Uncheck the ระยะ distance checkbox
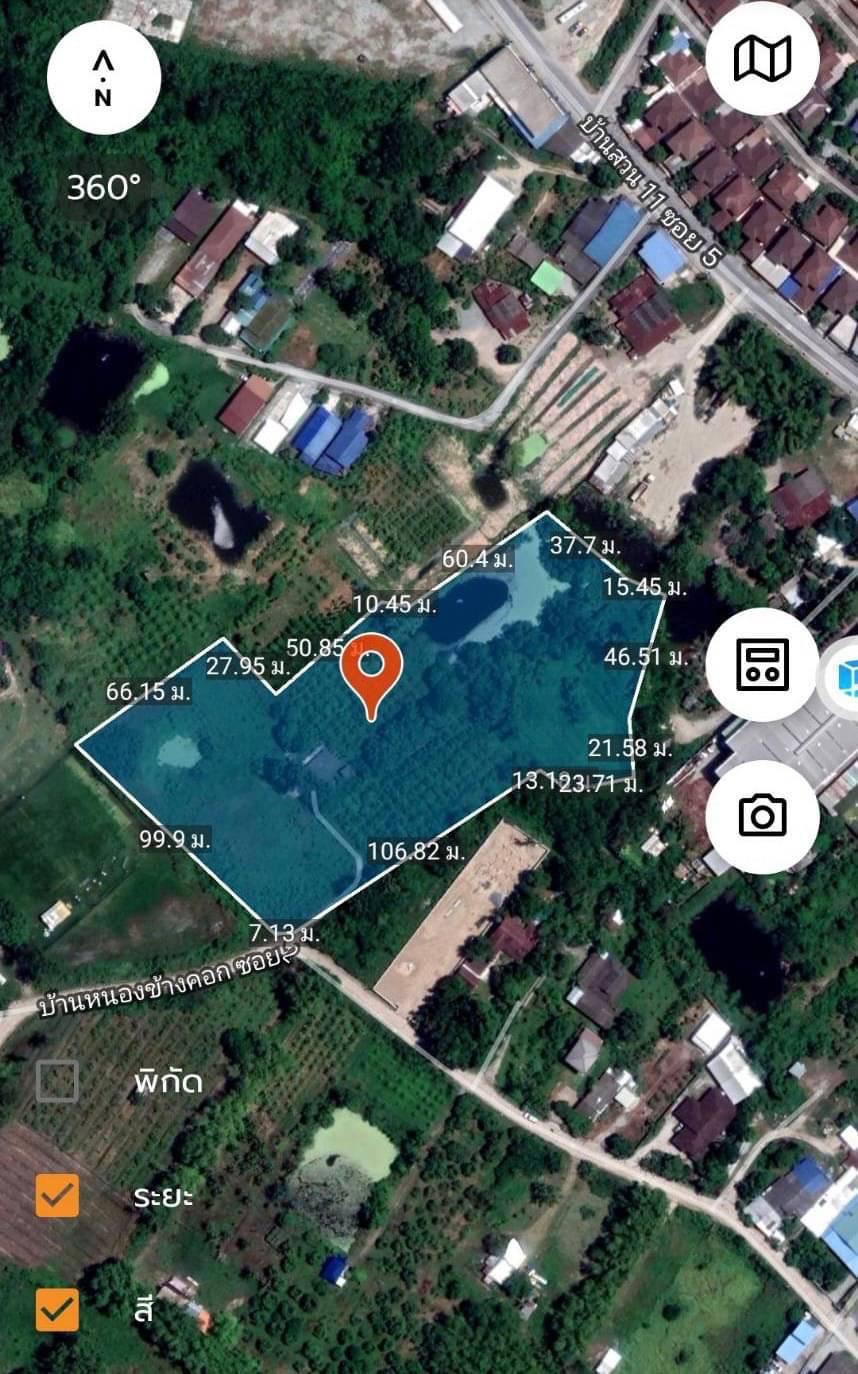 pos(57,1195)
